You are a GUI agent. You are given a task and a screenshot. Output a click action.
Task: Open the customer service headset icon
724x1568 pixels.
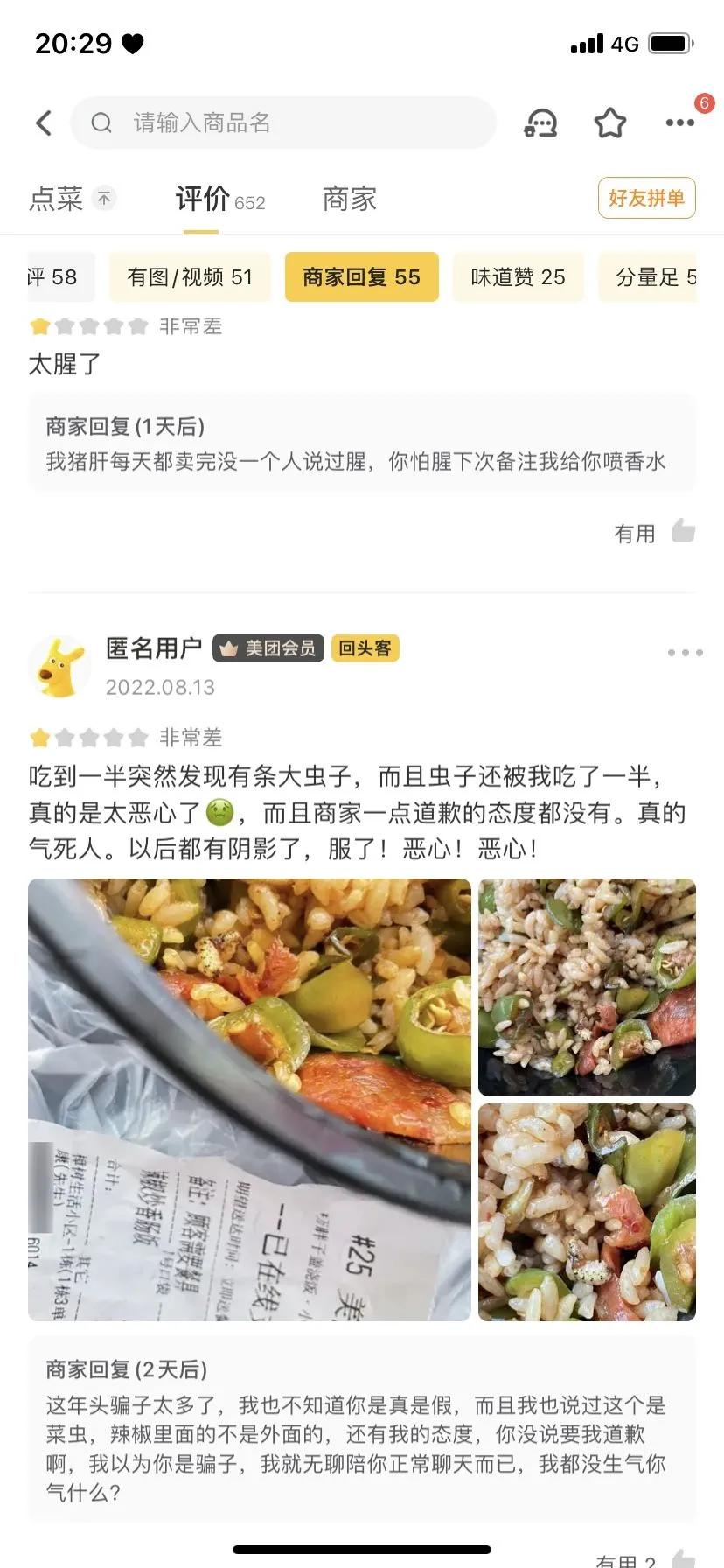540,122
